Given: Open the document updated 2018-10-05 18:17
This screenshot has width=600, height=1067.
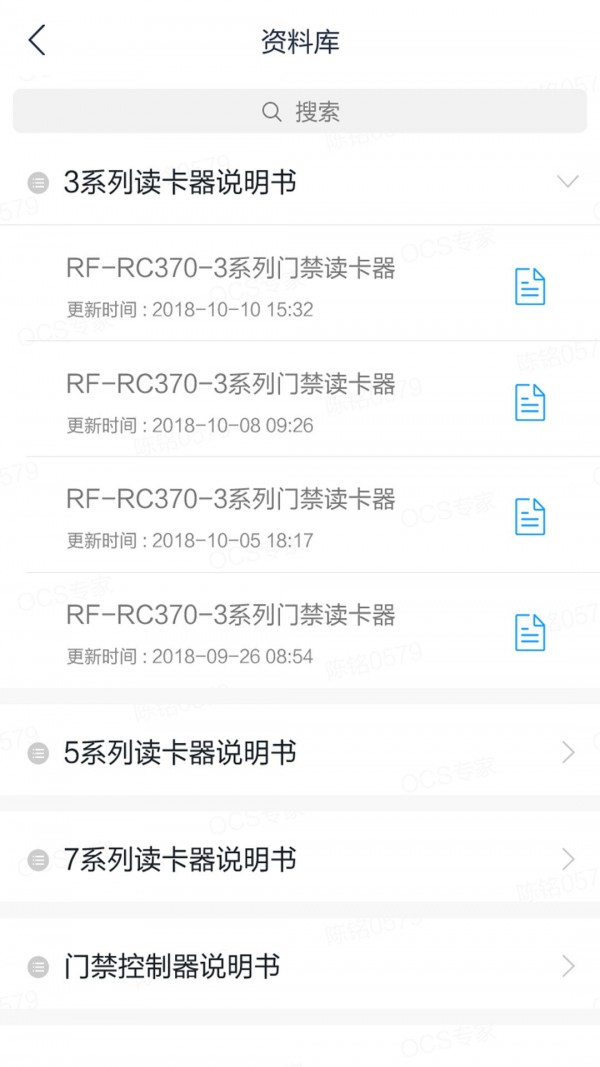Looking at the screenshot, I should pyautogui.click(x=300, y=514).
